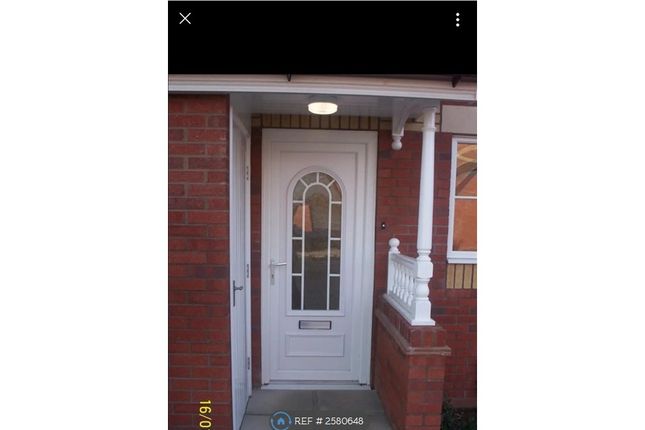Image resolution: width=645 pixels, height=430 pixels.
Task: Close the photo viewer
Action: click(x=185, y=18)
